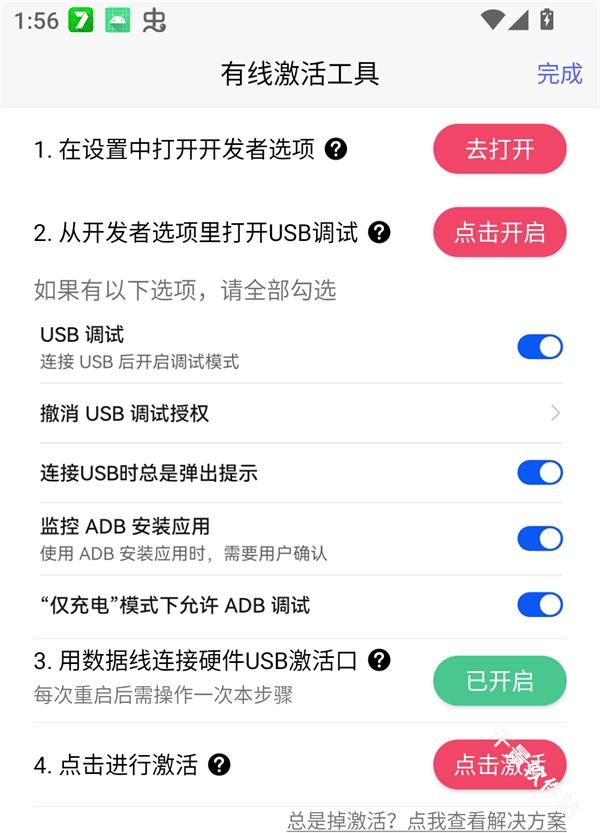This screenshot has width=600, height=833.
Task: Tap 点击激活 to start activation
Action: coord(499,765)
